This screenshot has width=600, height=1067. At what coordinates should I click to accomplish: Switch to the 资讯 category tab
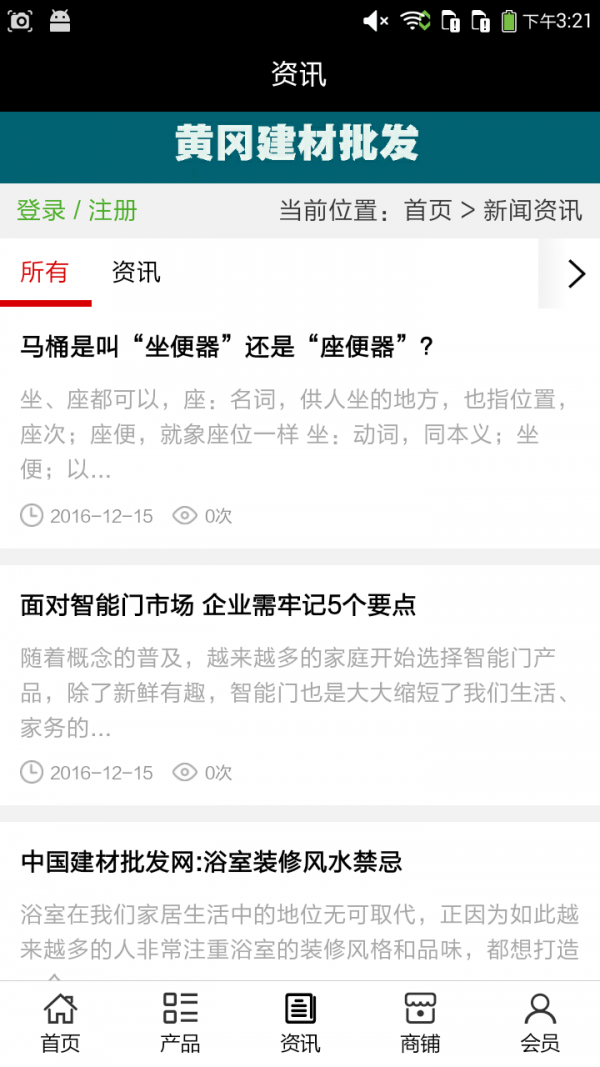click(136, 272)
